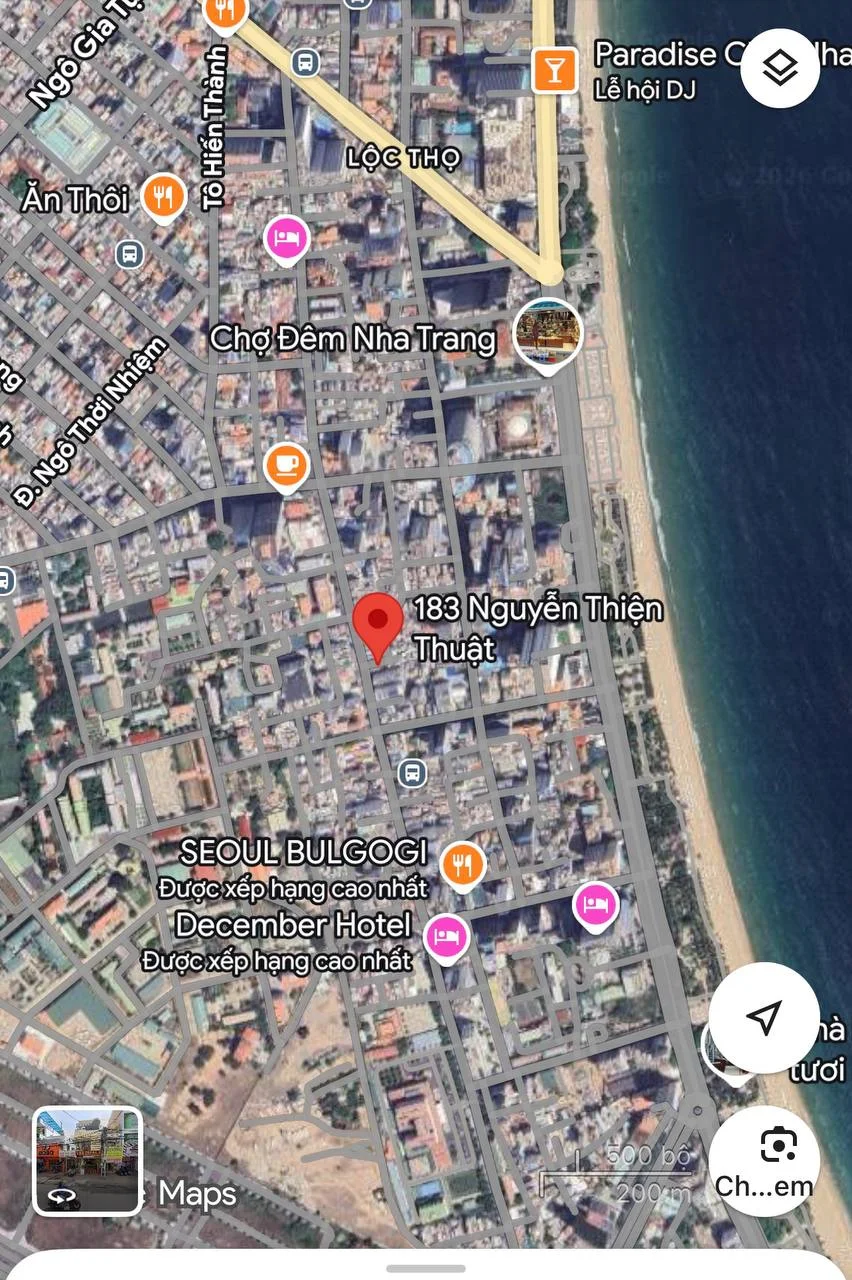This screenshot has height=1280, width=852.
Task: Select the SEOUL BULGOGI restaurant marker
Action: click(x=462, y=864)
